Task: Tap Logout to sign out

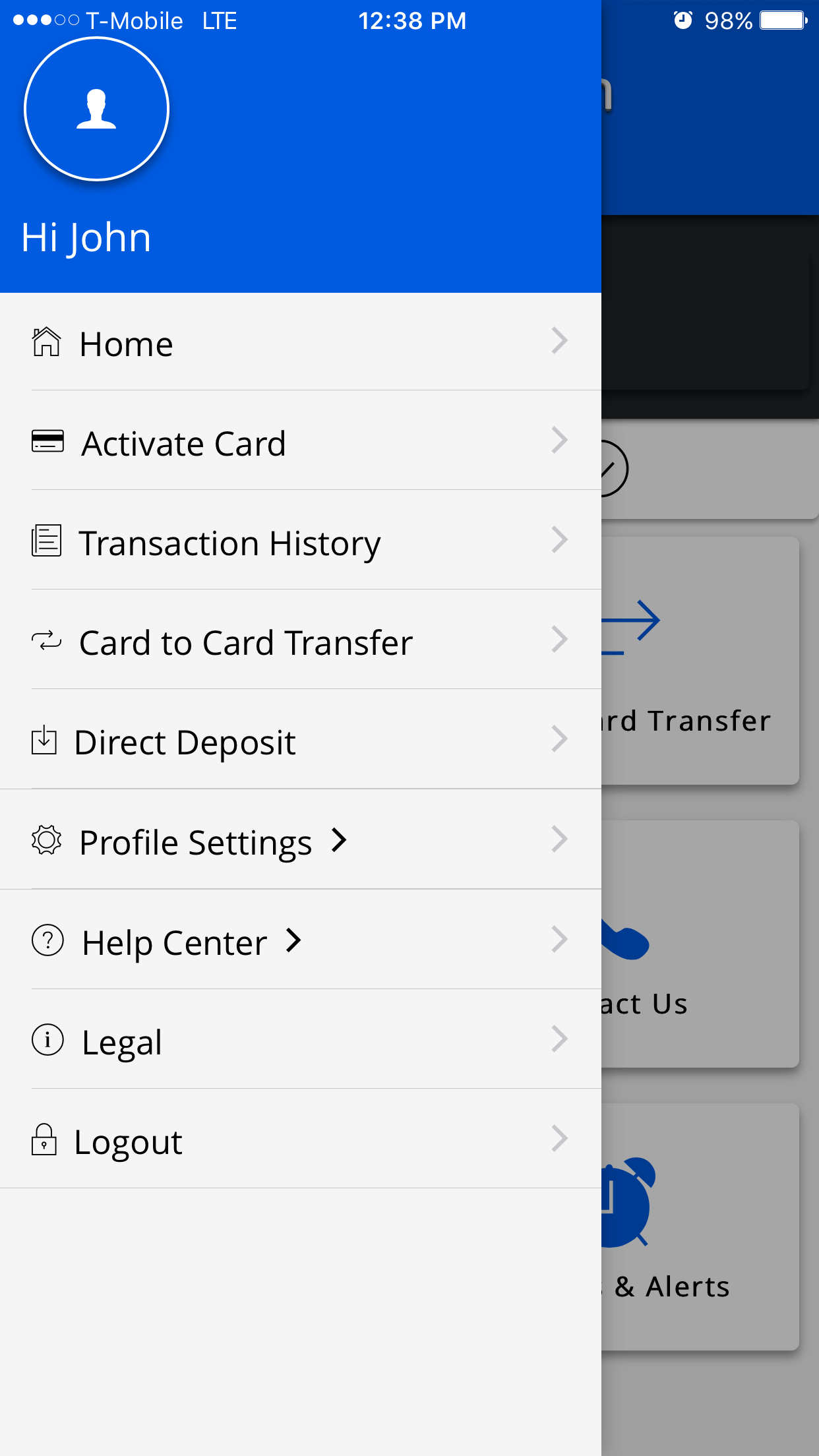Action: click(x=128, y=1141)
